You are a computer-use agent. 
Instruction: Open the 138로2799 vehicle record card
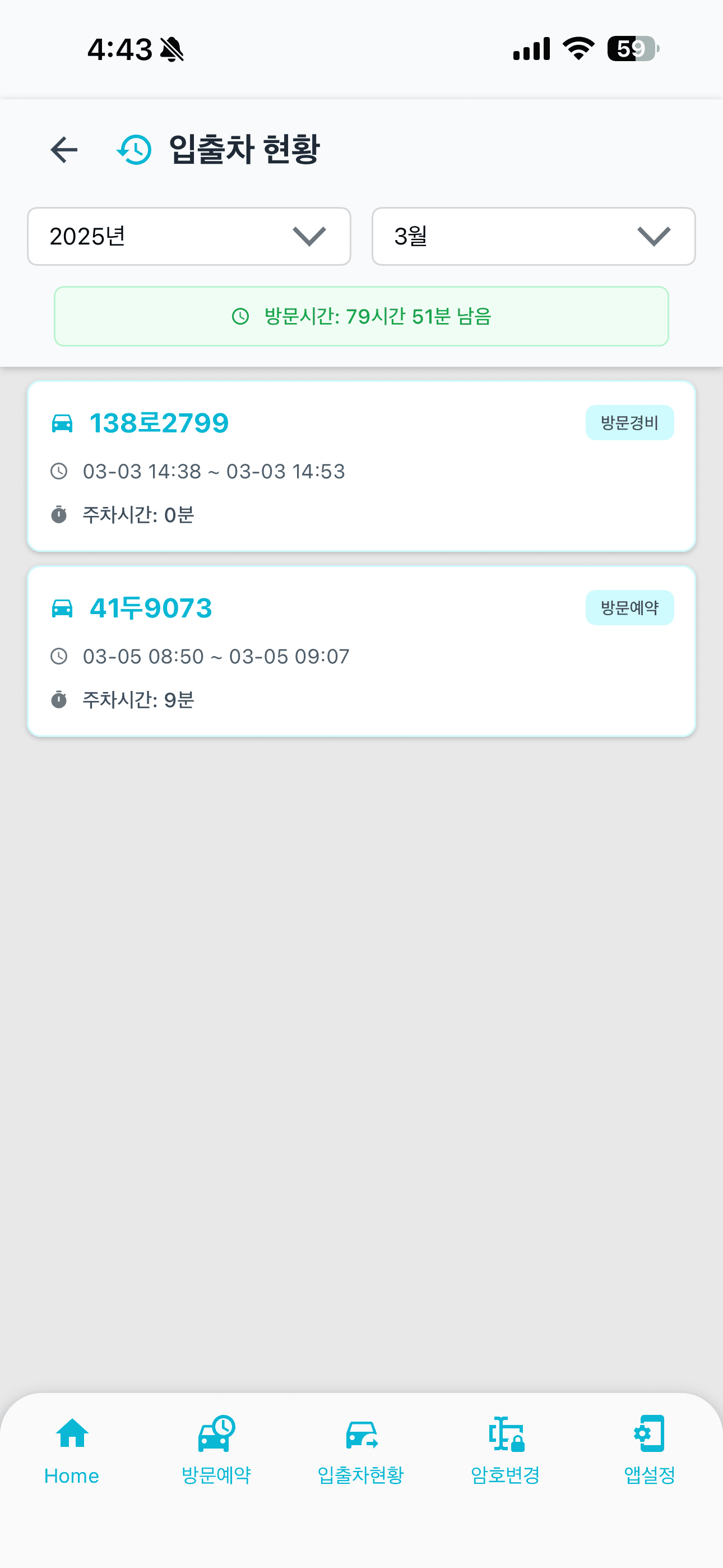tap(361, 466)
